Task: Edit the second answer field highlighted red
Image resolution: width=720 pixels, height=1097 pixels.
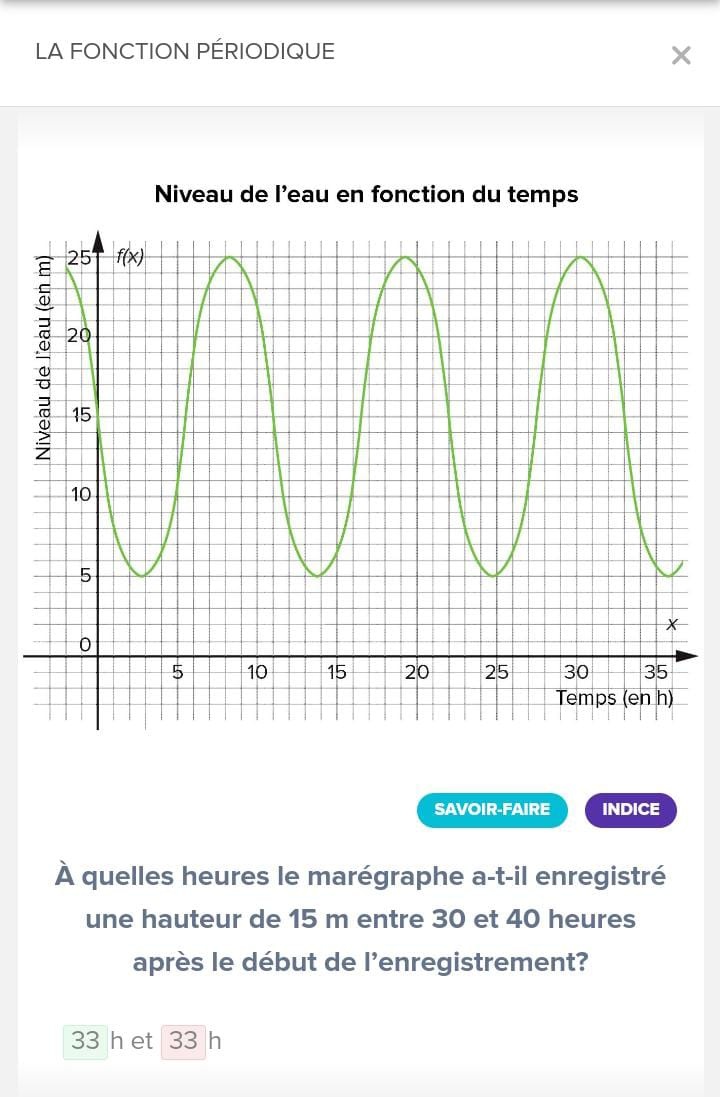Action: 183,1041
